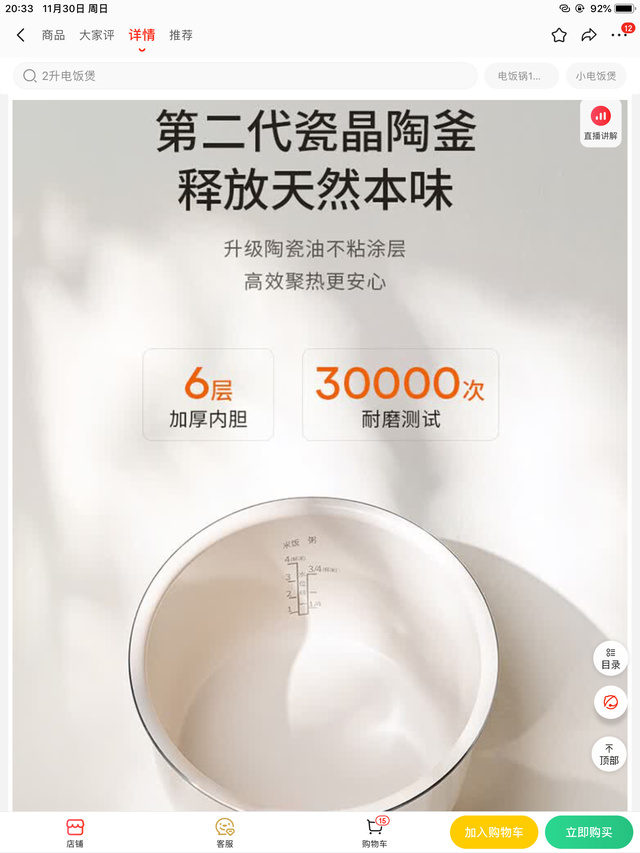Open the 目录 contents button
This screenshot has height=853, width=640.
tap(610, 658)
